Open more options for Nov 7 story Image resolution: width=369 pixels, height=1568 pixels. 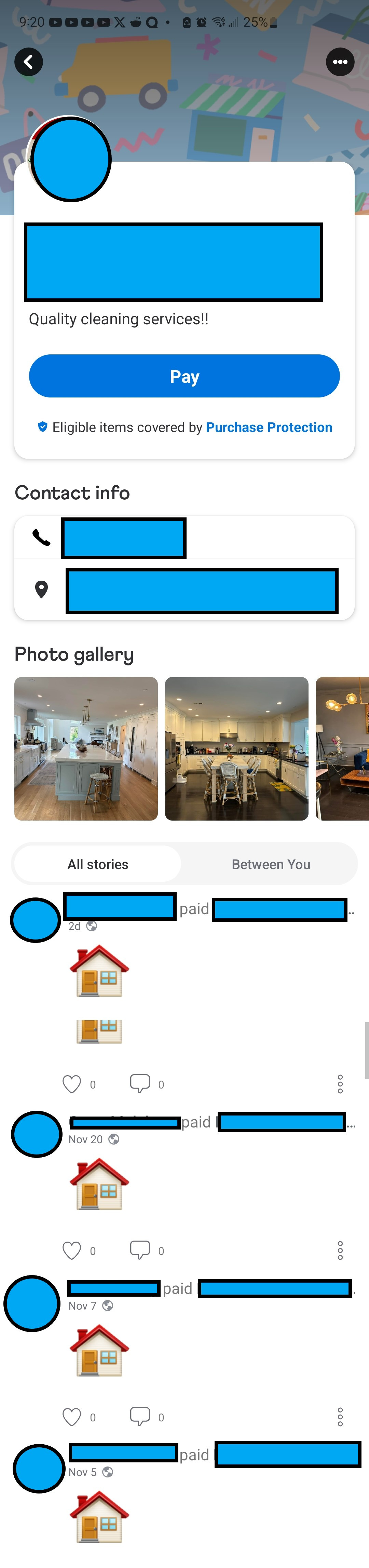point(340,1417)
